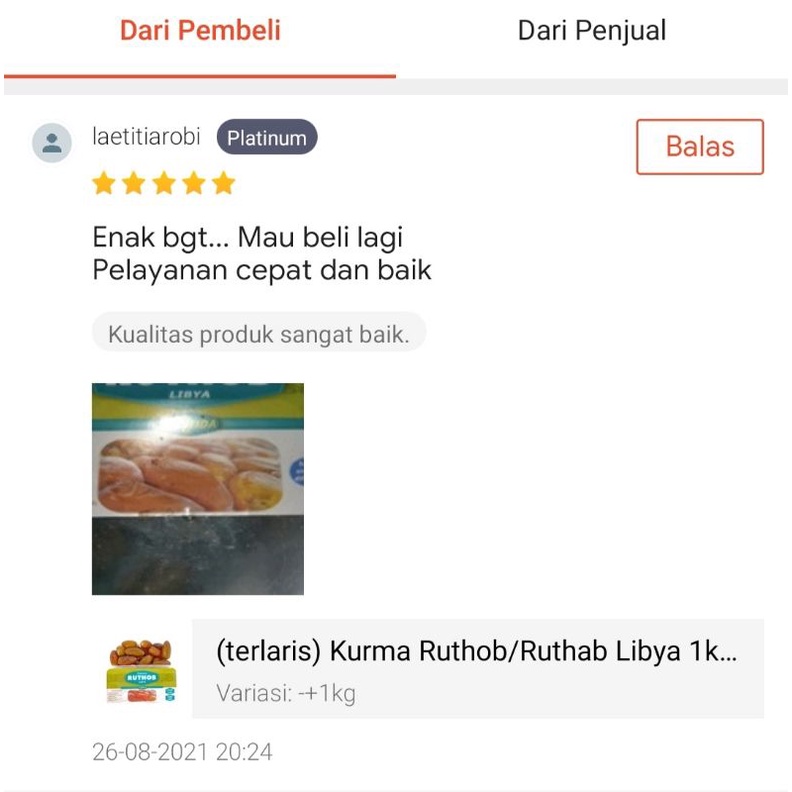The image size is (792, 792).
Task: View laetitiarobi's profile avatar
Action: click(52, 143)
